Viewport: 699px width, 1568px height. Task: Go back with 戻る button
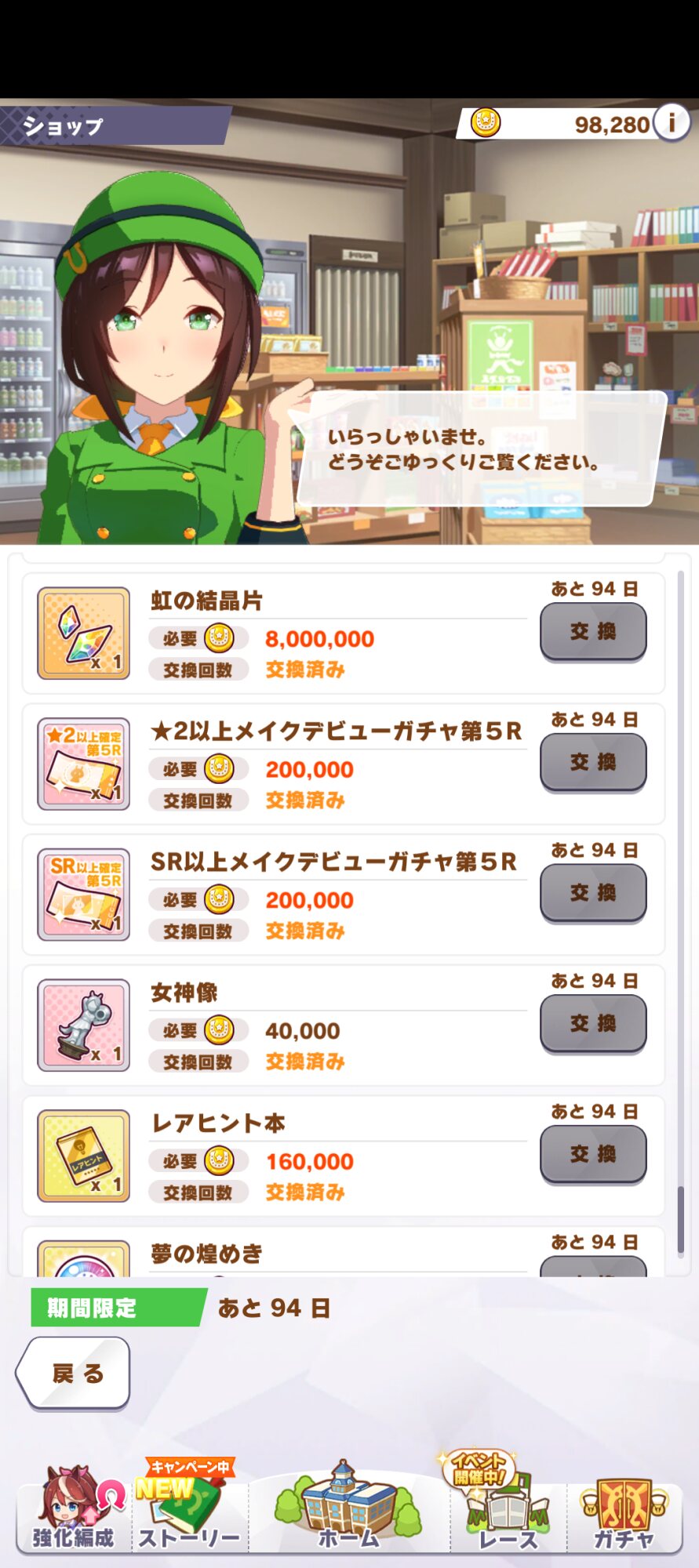(x=75, y=1373)
